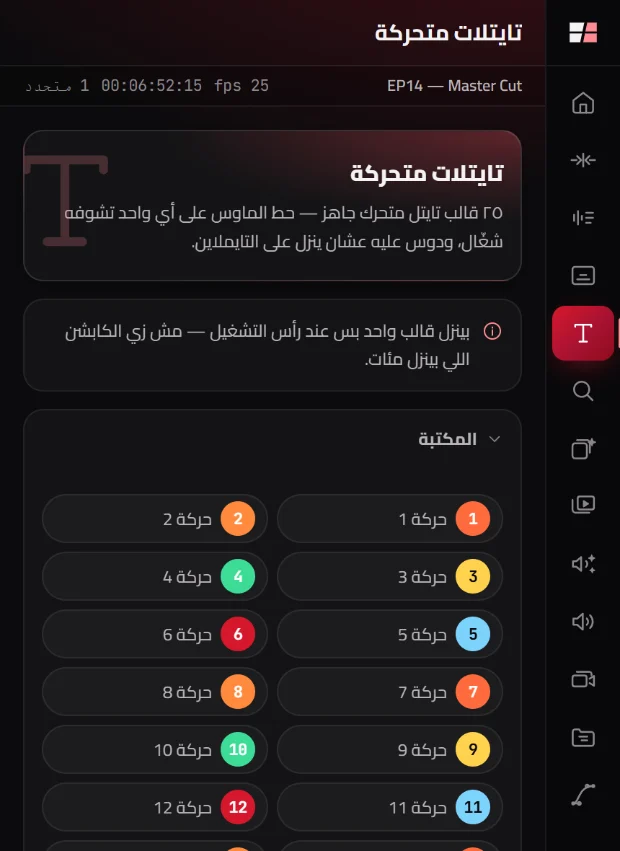620x851 pixels.
Task: Open the folder icon in sidebar
Action: 583,737
